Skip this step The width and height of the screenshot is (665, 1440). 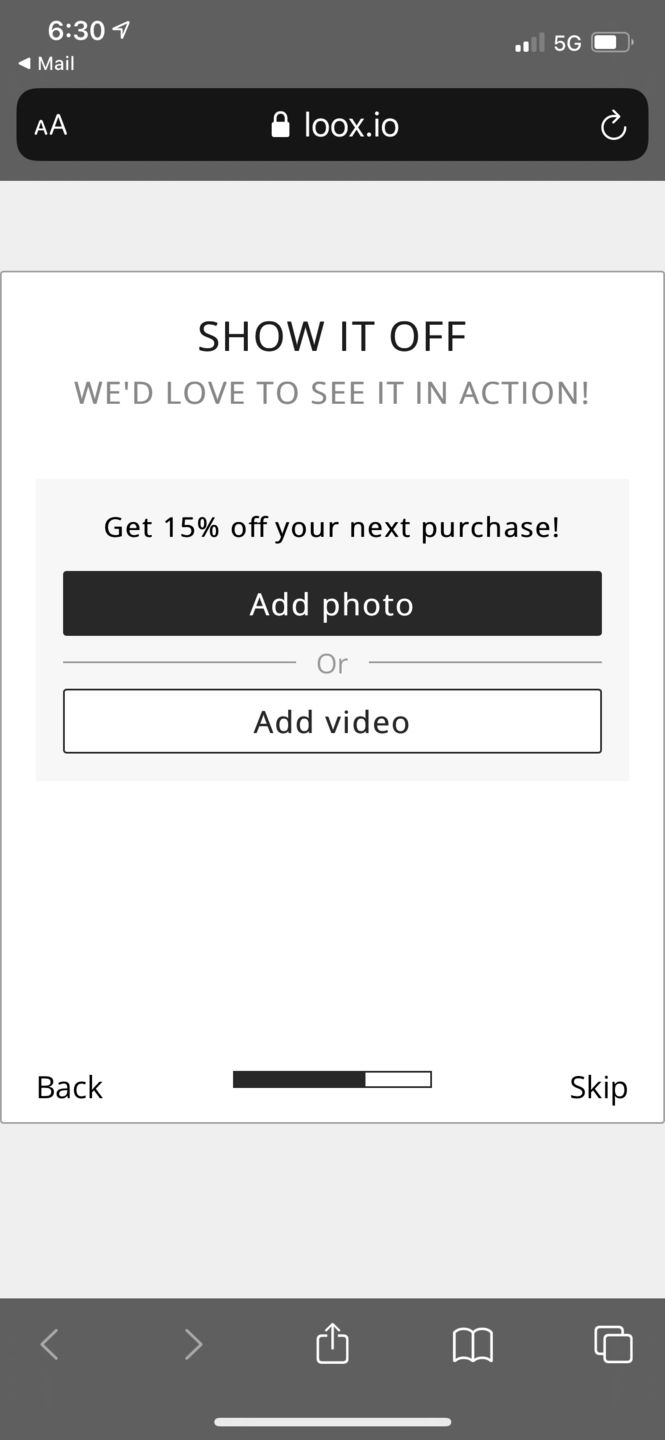pyautogui.click(x=598, y=1087)
